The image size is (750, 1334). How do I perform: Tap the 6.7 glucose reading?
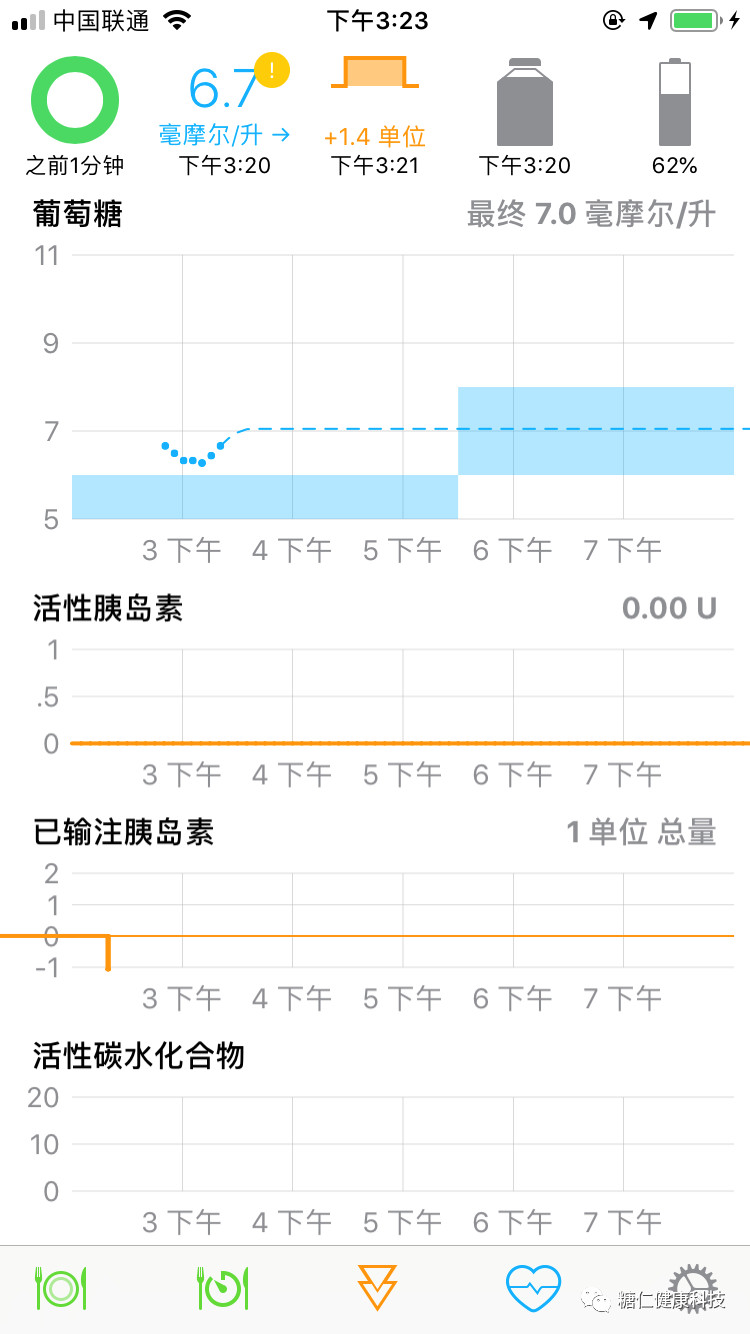225,88
